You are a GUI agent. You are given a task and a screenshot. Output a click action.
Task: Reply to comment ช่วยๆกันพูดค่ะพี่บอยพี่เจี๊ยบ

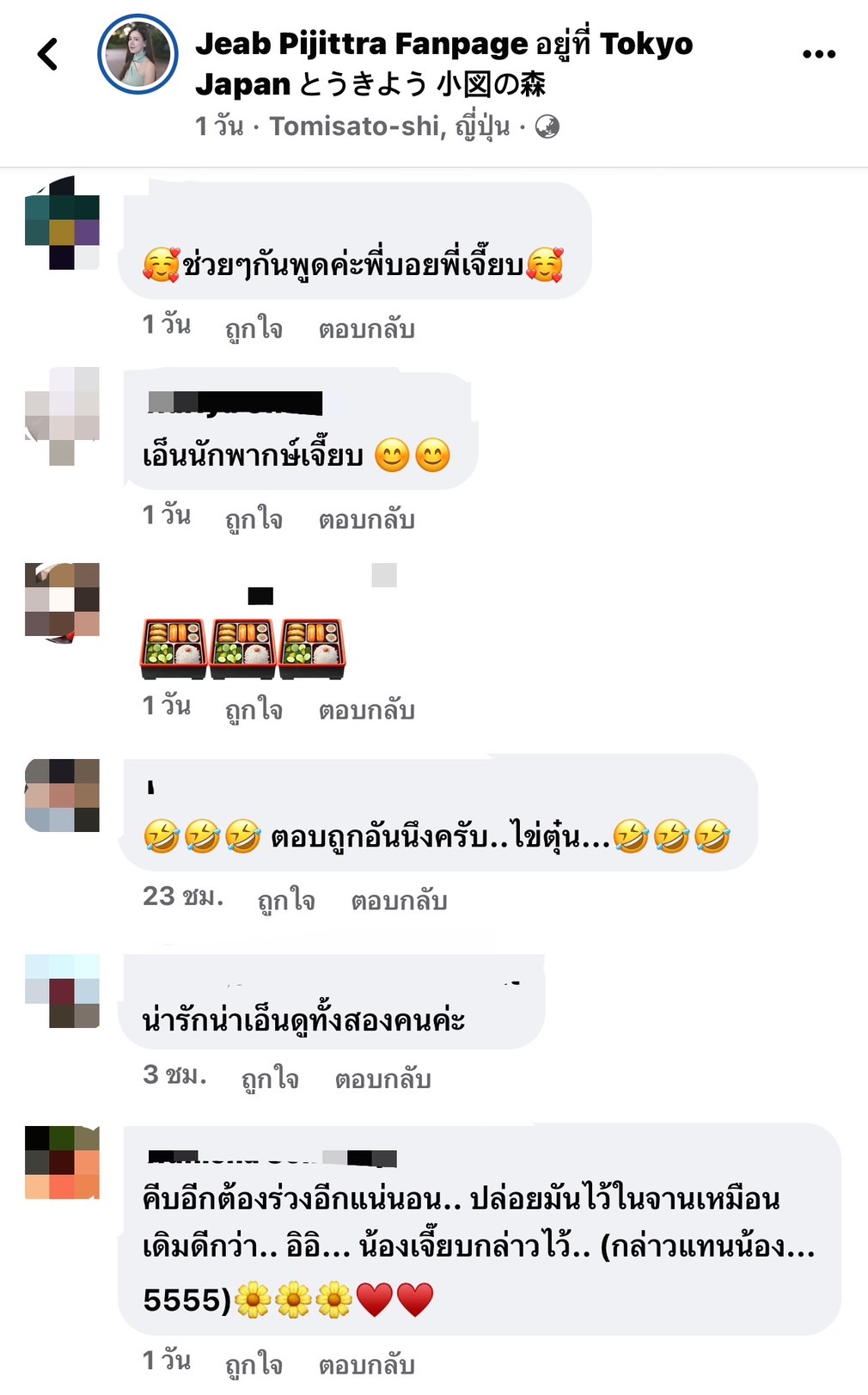(366, 328)
